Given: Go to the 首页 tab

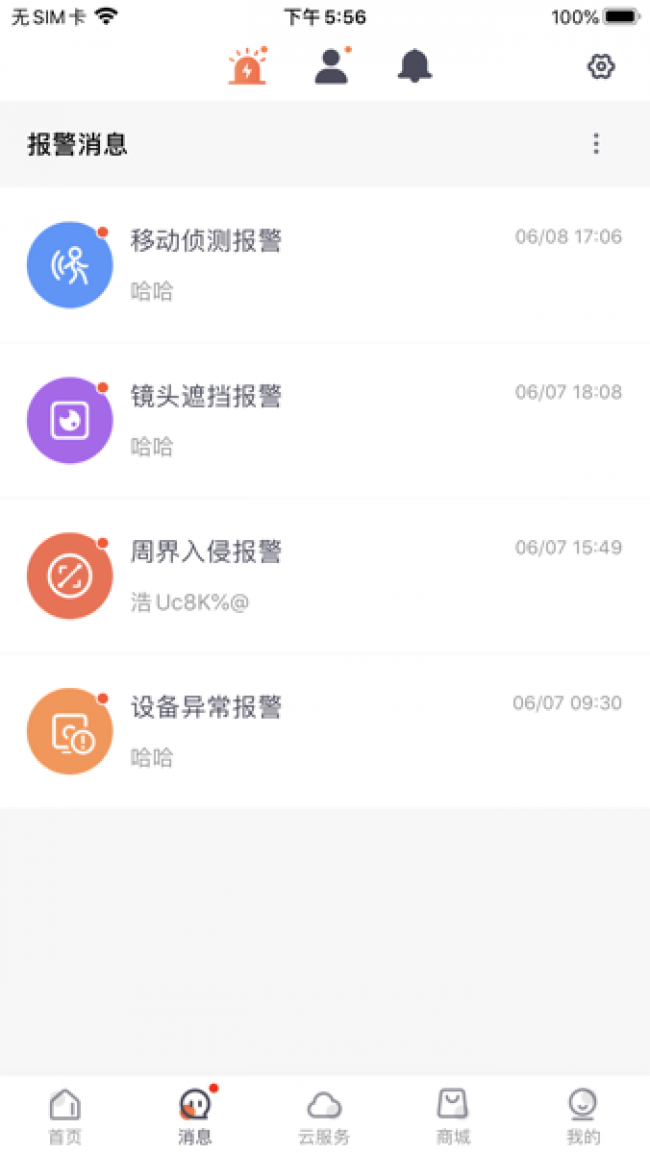Looking at the screenshot, I should (65, 1116).
